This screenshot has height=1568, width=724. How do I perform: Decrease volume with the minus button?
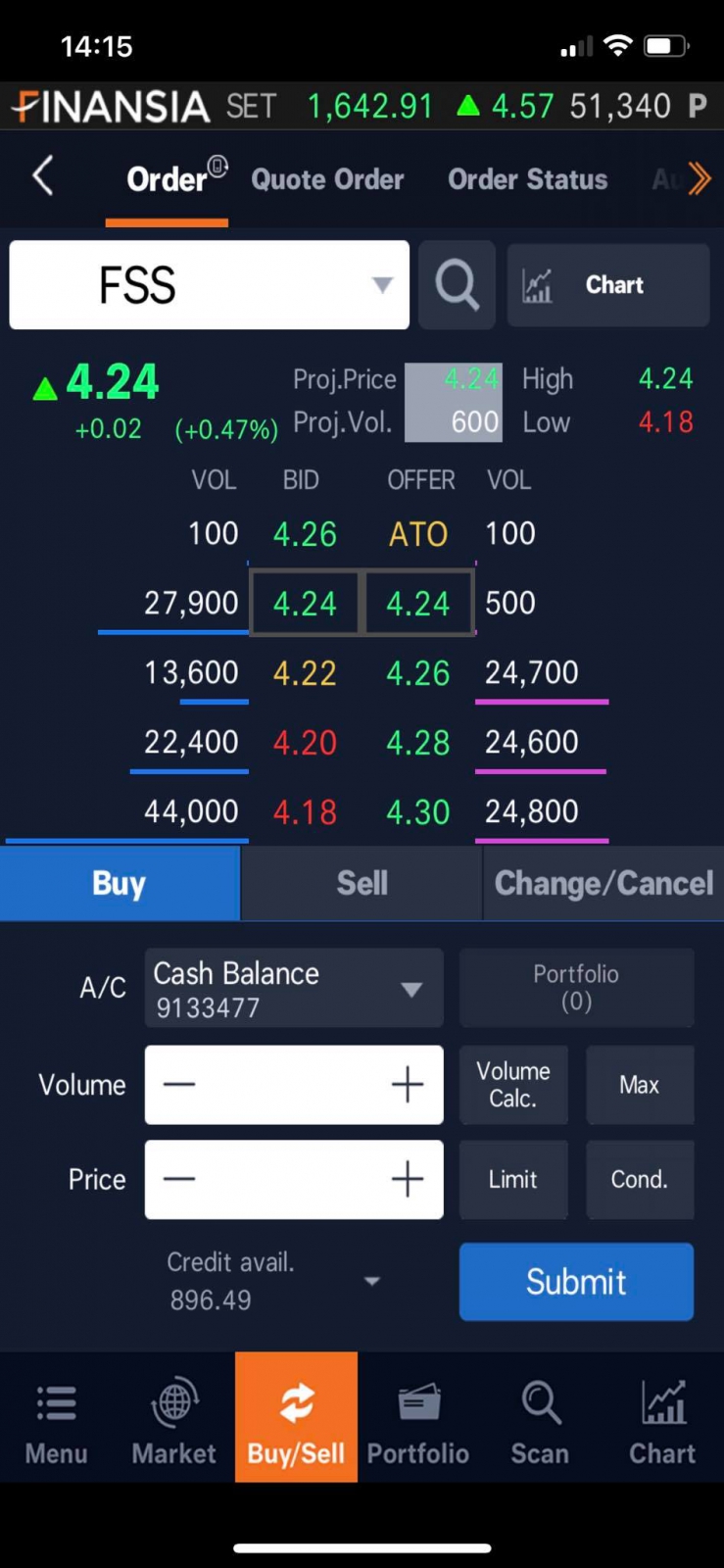179,1085
